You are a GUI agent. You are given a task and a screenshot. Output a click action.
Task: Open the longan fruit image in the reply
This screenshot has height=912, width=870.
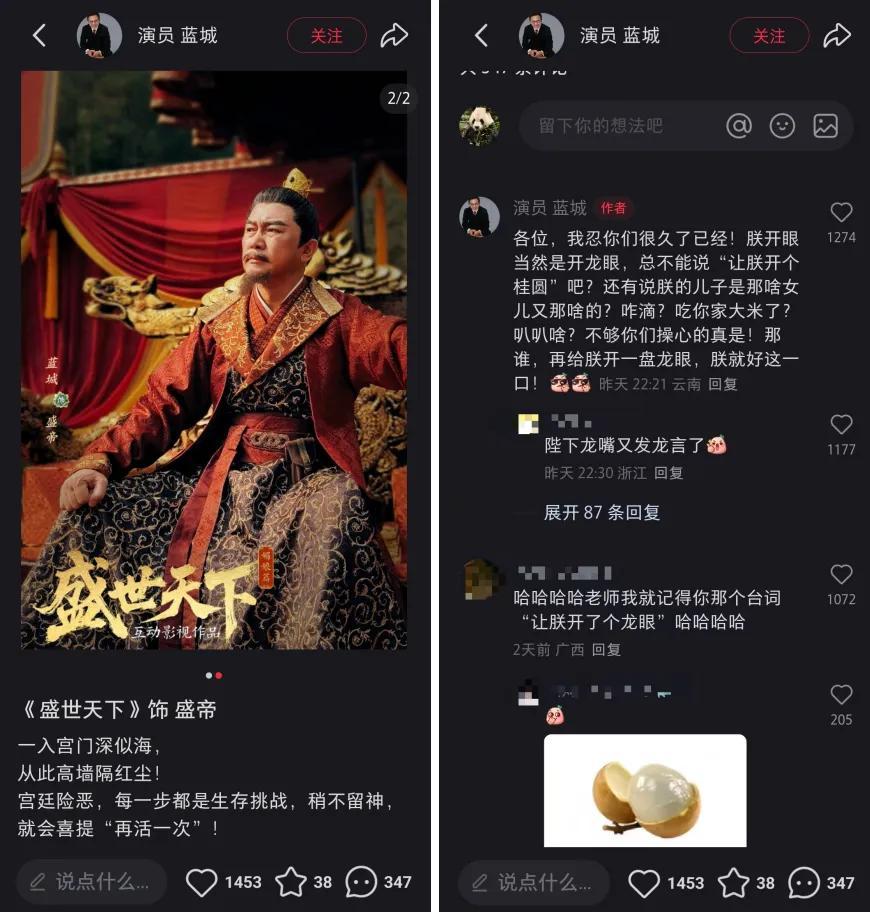[645, 790]
